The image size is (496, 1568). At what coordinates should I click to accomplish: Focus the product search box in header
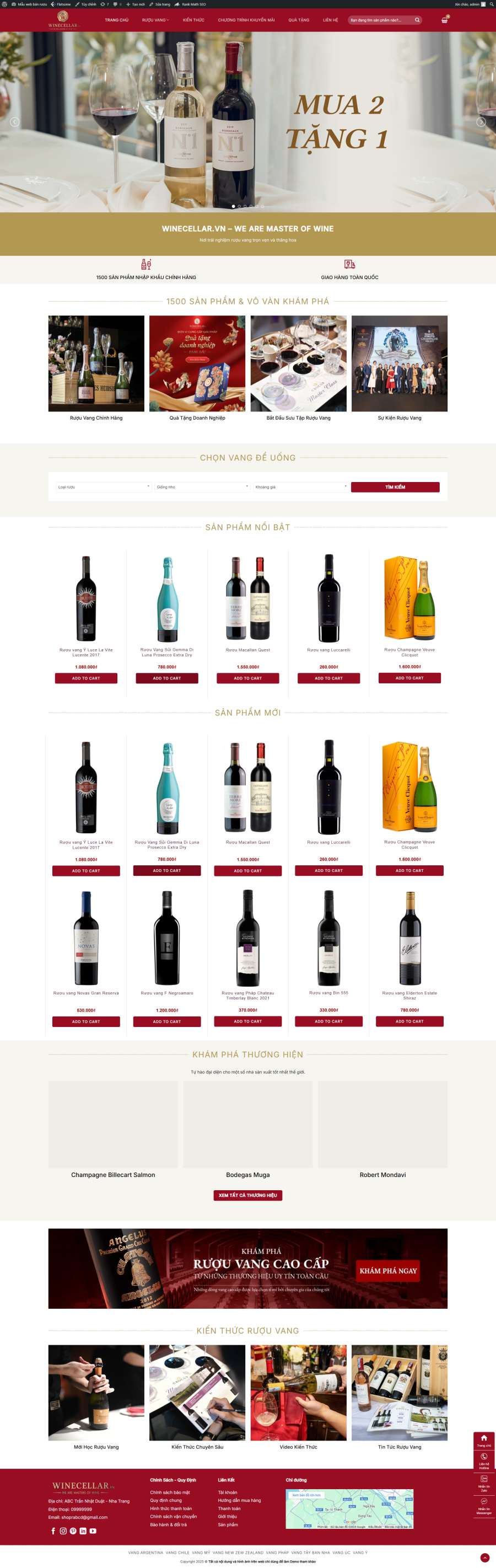380,20
